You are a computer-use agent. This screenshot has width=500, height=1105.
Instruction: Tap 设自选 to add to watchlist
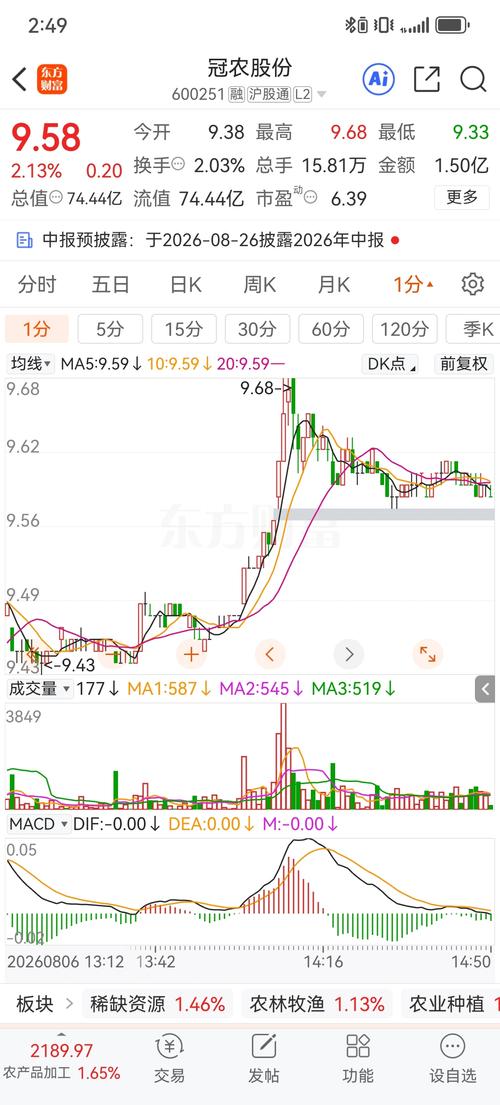(453, 1059)
